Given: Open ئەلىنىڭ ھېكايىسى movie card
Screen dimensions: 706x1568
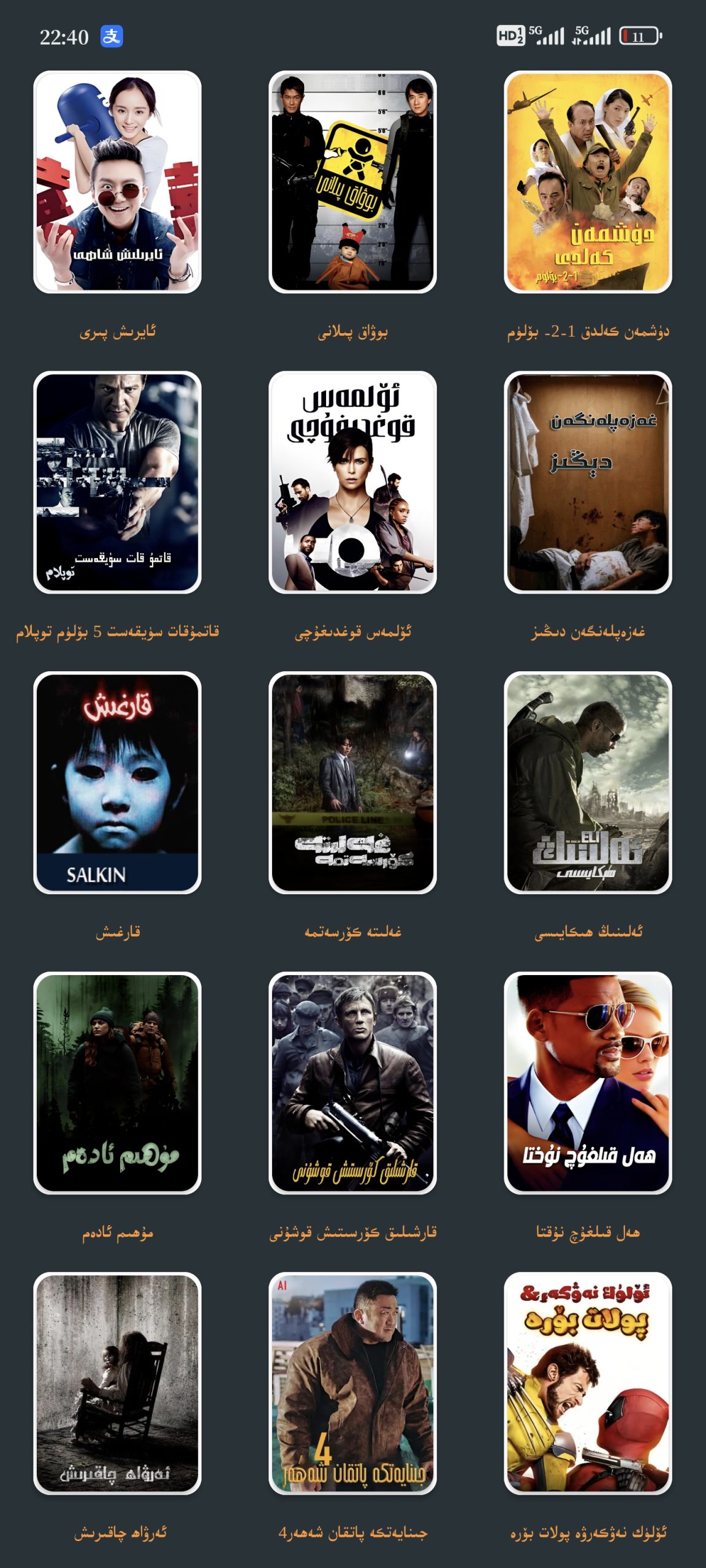Looking at the screenshot, I should [x=588, y=782].
